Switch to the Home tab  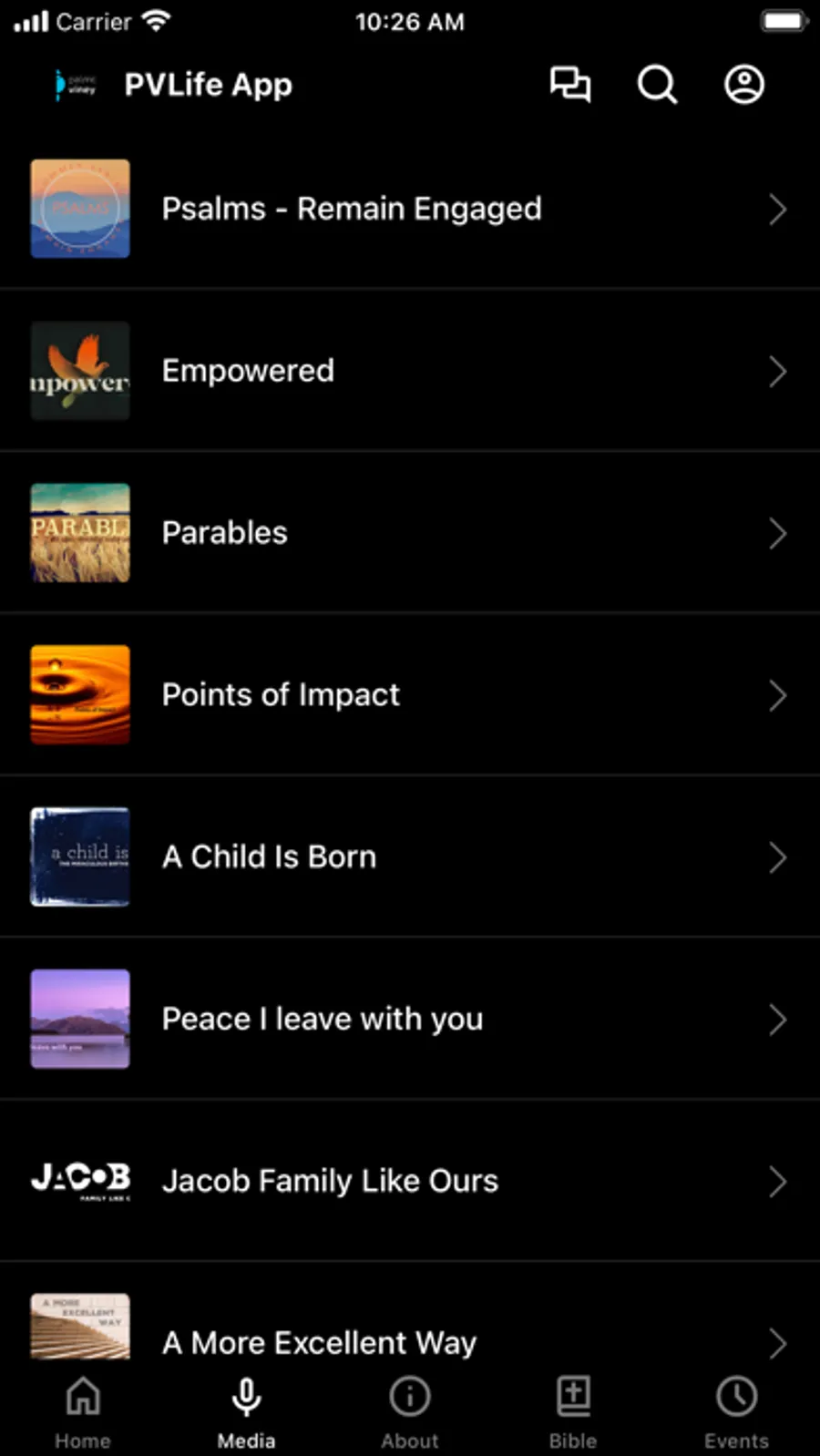tap(83, 1411)
